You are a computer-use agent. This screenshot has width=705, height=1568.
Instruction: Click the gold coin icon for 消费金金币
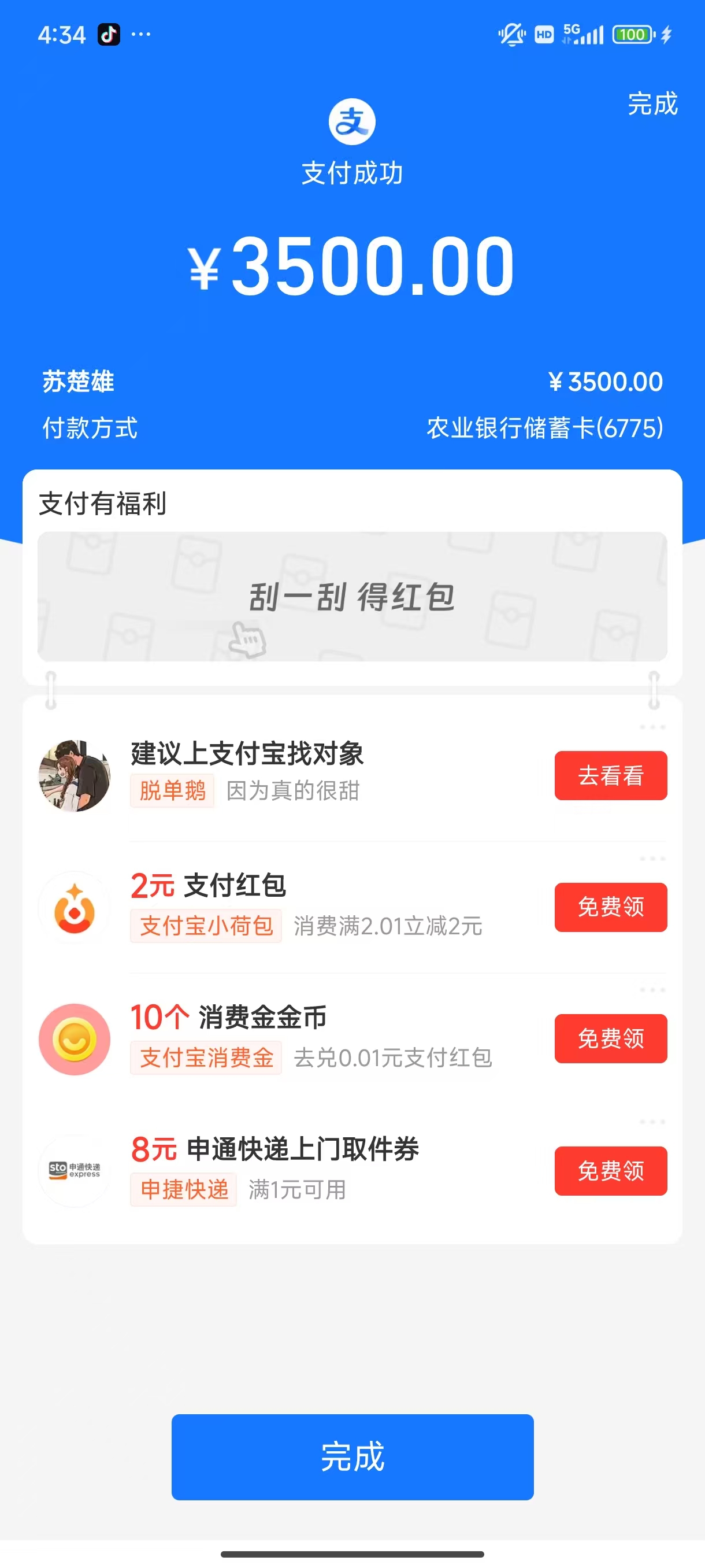coord(74,1039)
